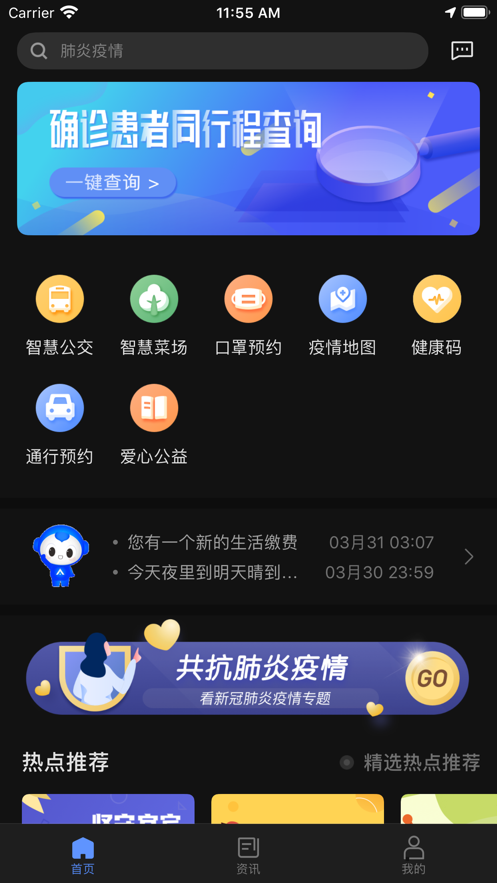497x883 pixels.
Task: Open 智慧公交
Action: tap(60, 315)
